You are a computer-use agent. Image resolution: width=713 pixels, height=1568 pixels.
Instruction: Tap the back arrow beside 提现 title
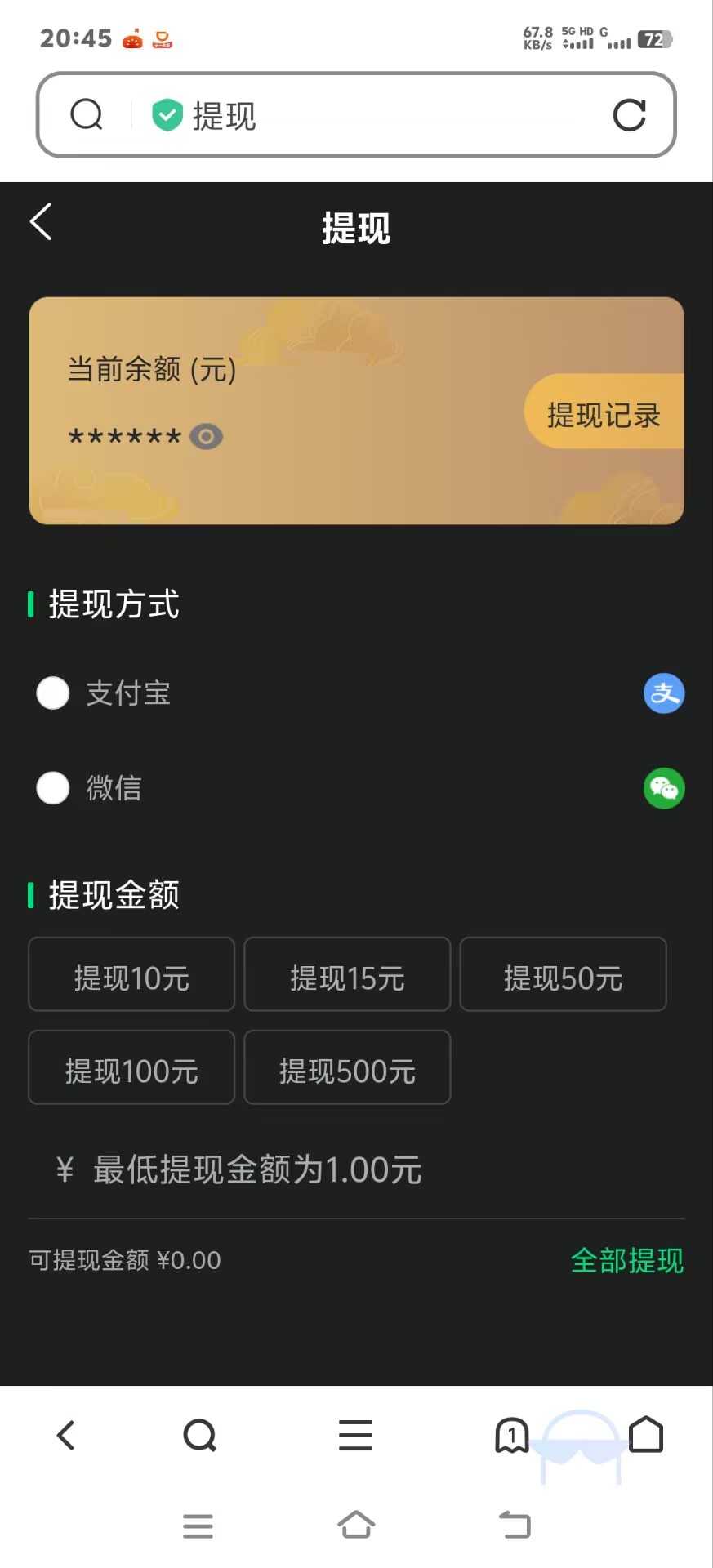(x=41, y=222)
